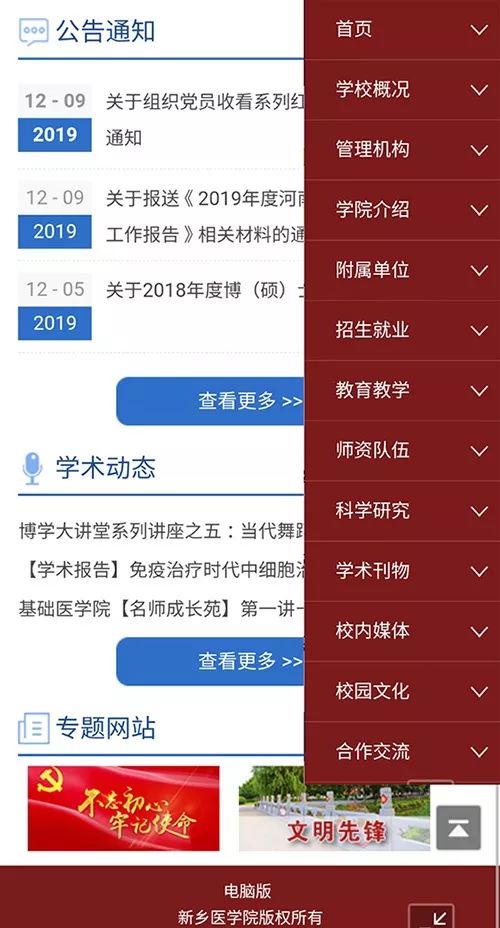Tap 查看更多 under 学术动态

(x=210, y=661)
